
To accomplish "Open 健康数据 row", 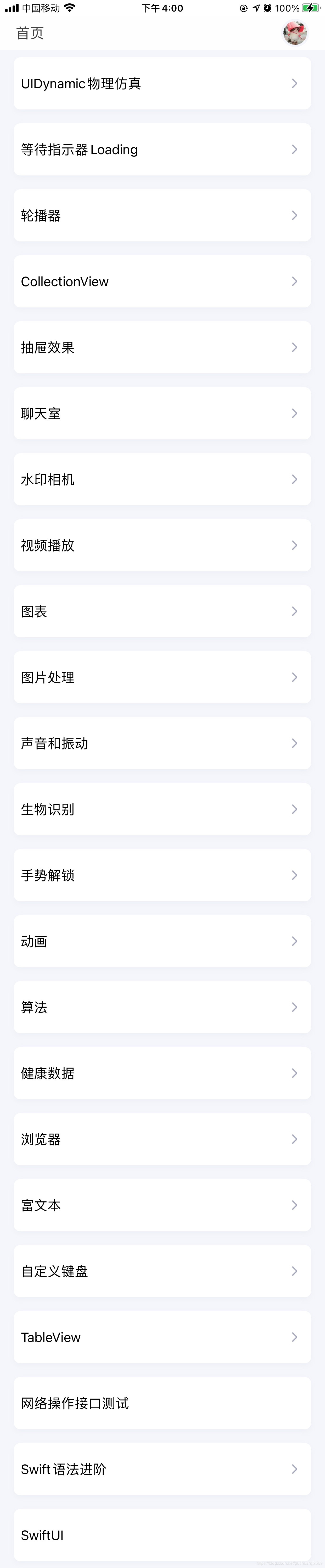I will point(162,1073).
